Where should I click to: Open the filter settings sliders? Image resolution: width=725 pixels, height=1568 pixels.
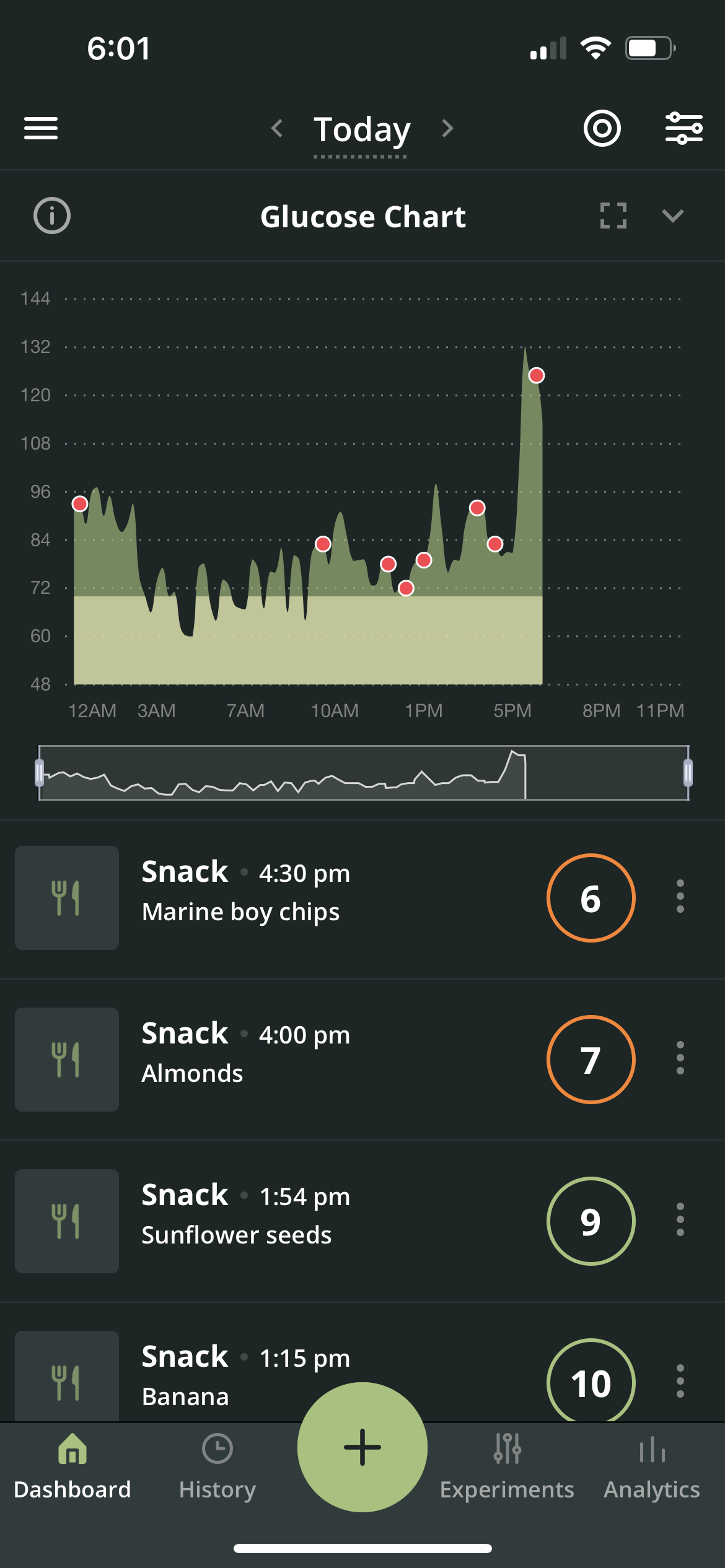(683, 128)
